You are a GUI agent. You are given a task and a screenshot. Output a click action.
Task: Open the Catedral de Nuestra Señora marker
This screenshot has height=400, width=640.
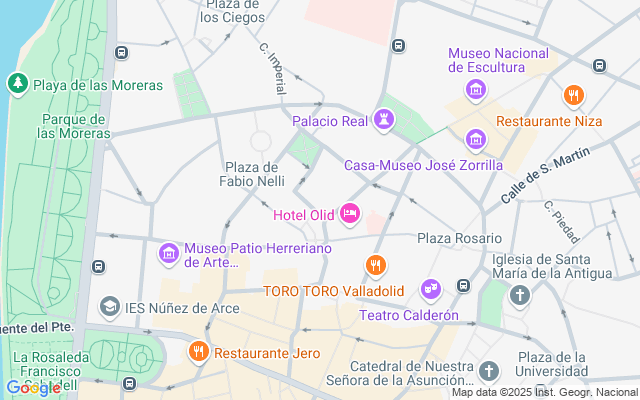coord(488,372)
